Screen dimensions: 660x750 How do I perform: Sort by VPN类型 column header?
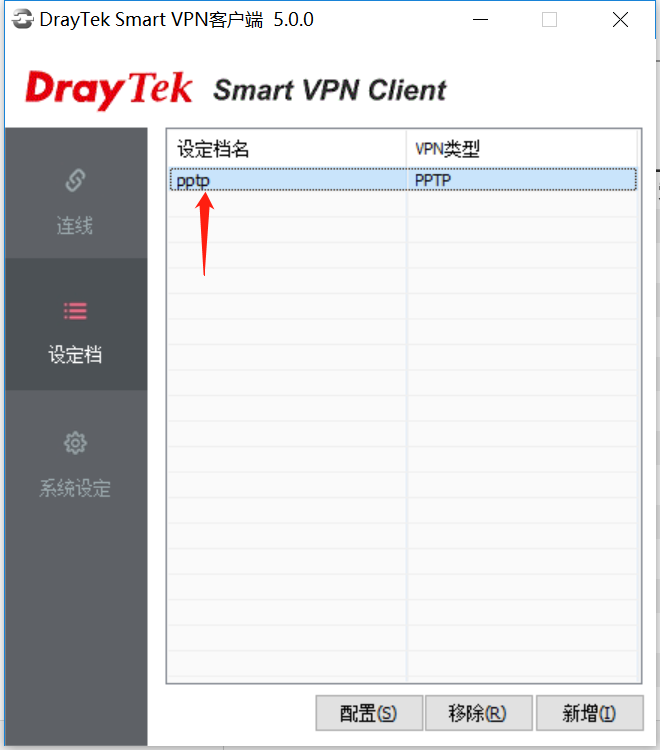coord(520,149)
